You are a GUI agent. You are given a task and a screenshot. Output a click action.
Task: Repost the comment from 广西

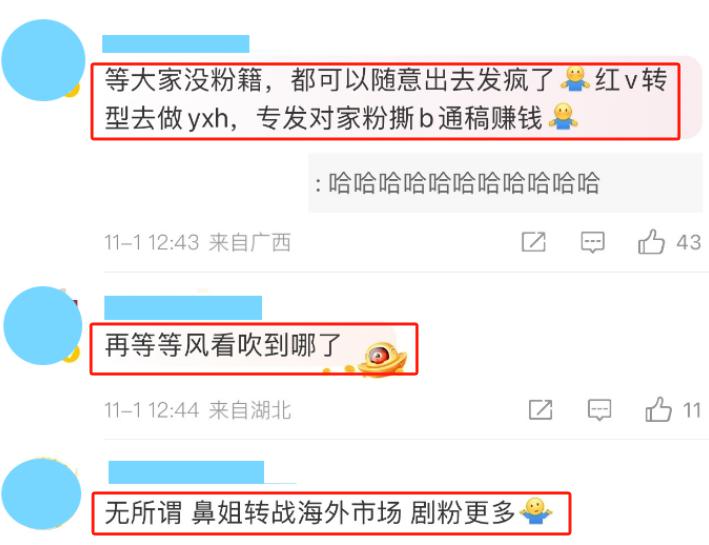click(x=534, y=242)
